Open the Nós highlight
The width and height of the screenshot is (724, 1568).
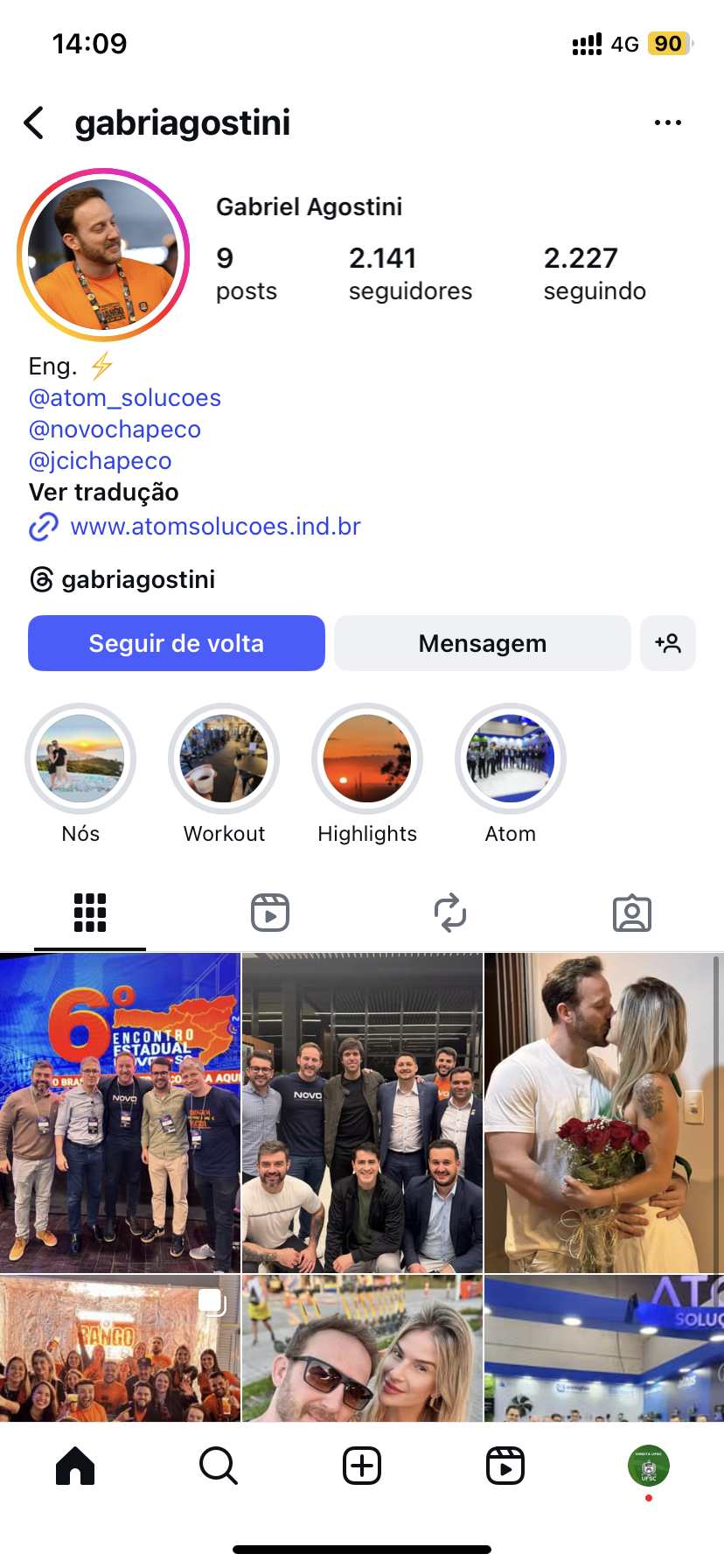pyautogui.click(x=80, y=759)
